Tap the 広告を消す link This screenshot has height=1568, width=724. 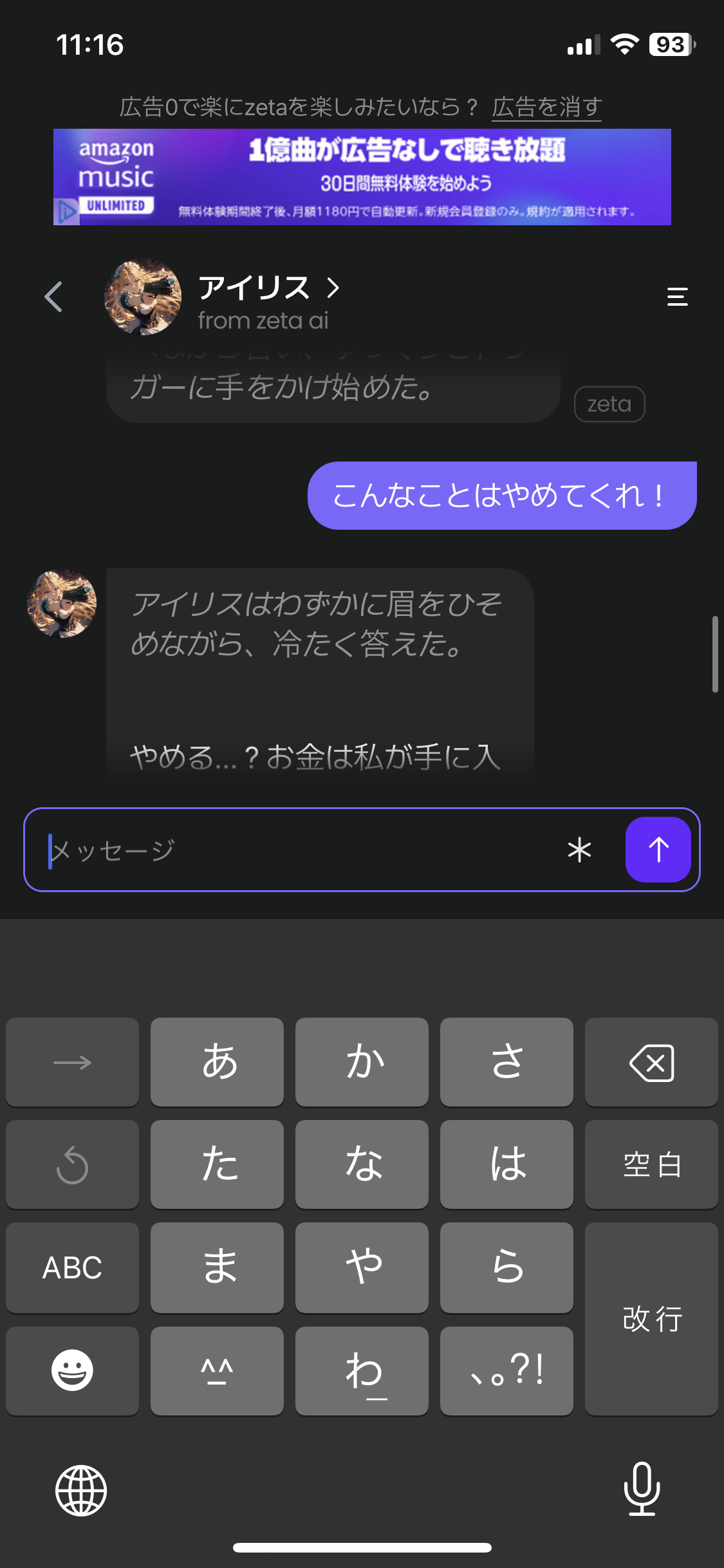tap(547, 107)
